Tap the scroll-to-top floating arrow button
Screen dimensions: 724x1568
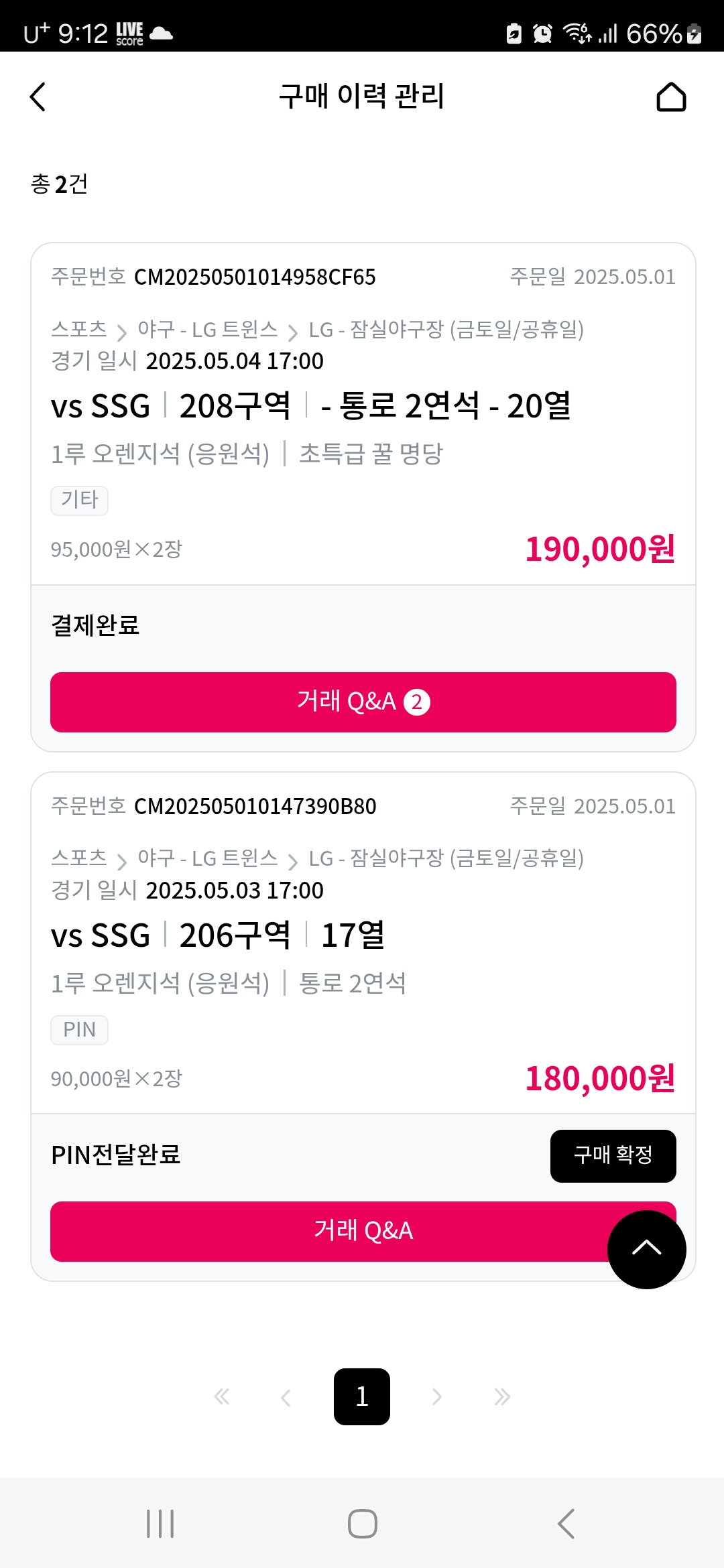646,1249
